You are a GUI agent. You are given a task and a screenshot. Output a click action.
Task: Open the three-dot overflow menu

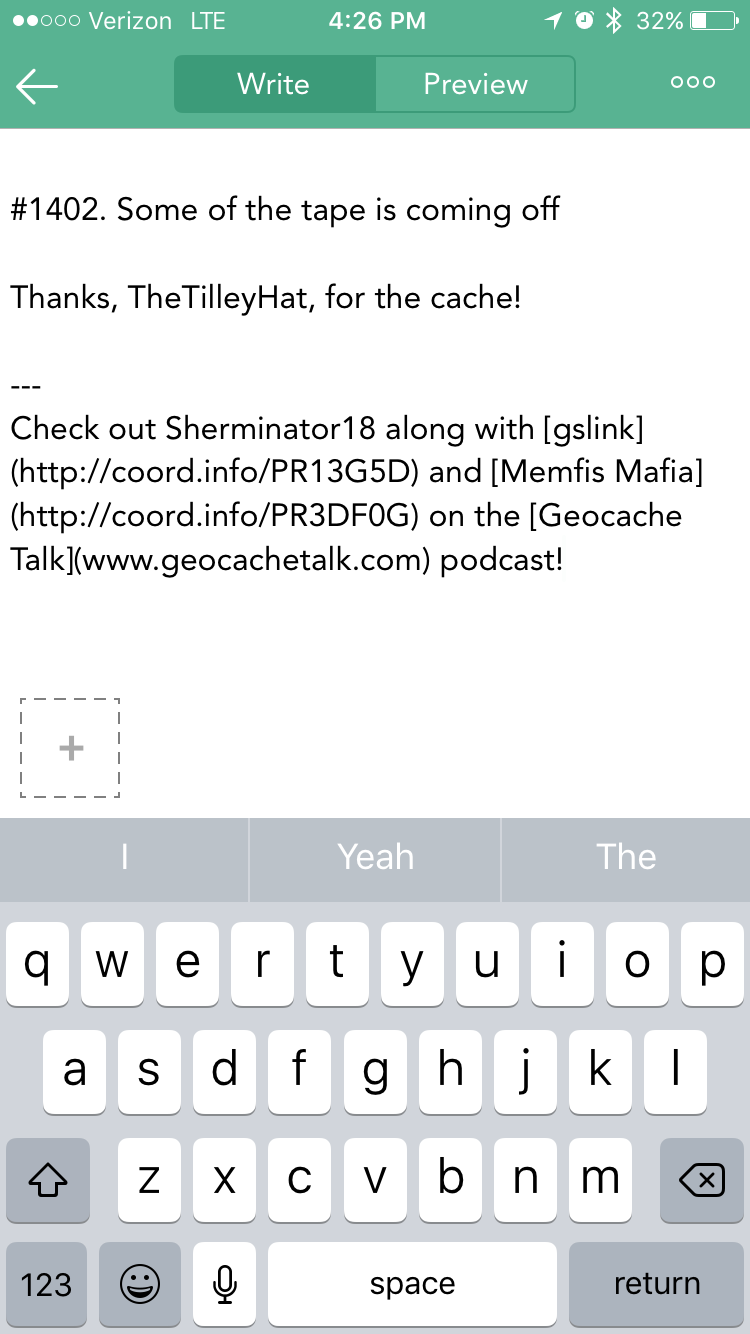tap(693, 83)
